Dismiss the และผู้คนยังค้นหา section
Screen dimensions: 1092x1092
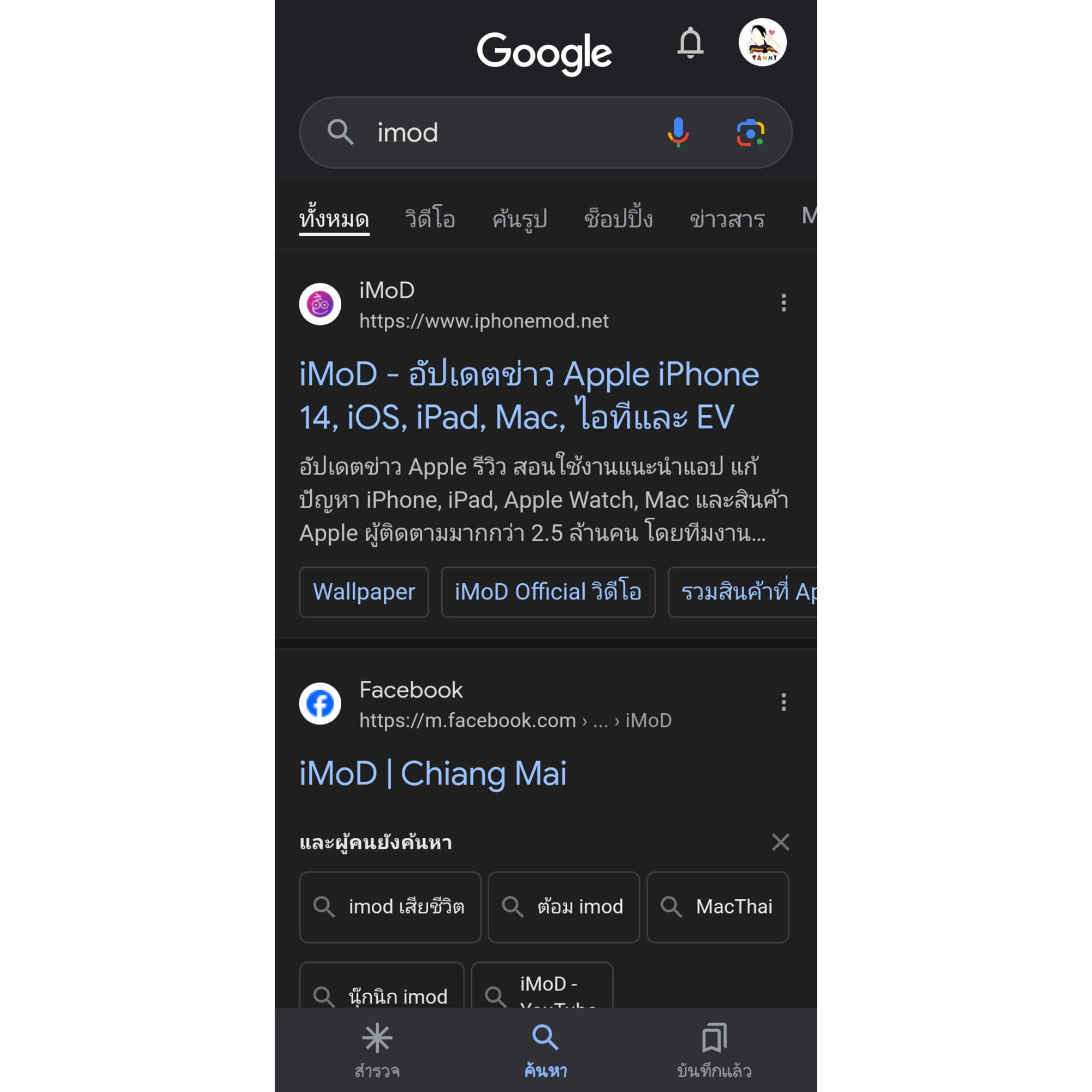click(x=781, y=842)
